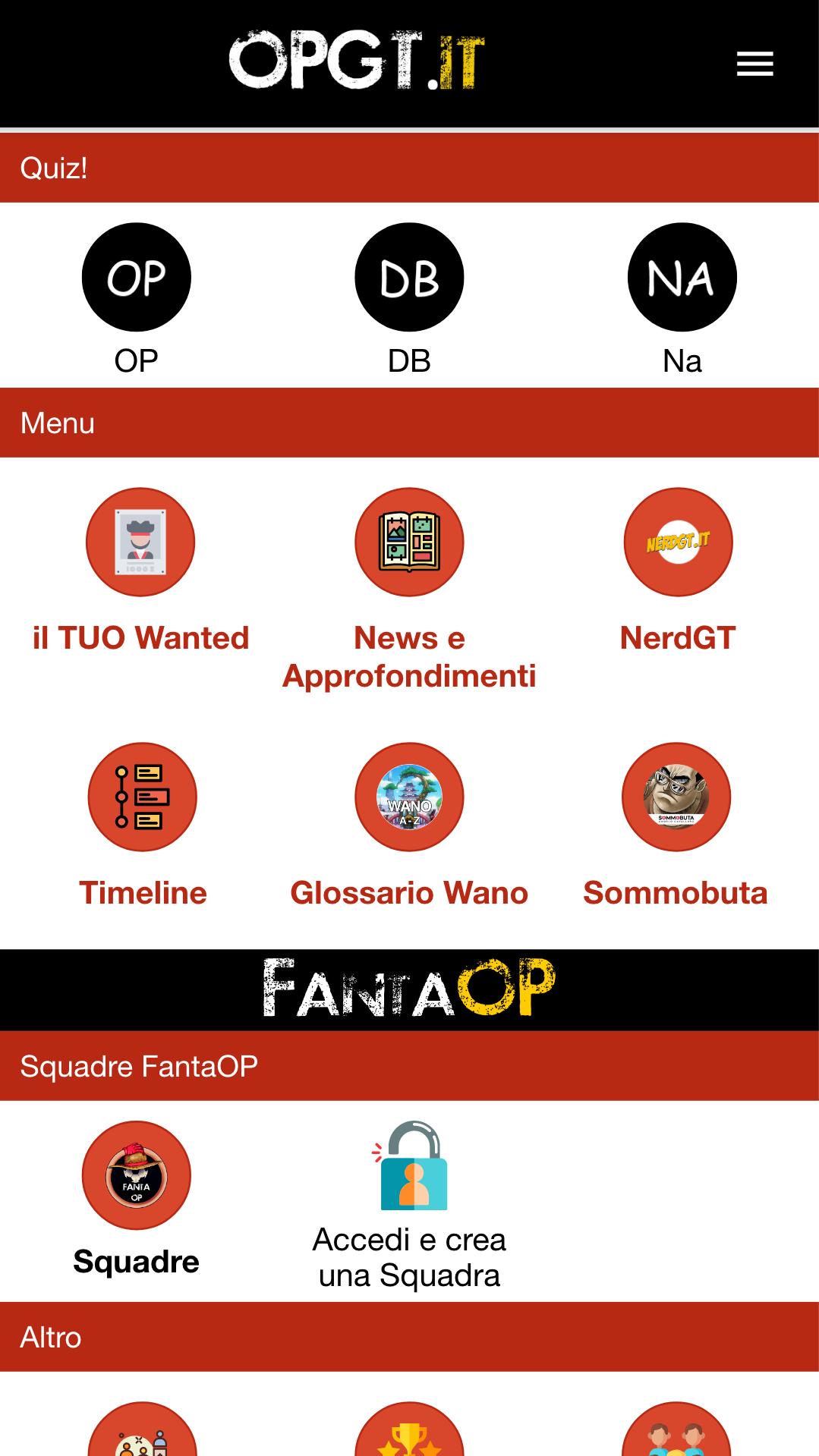
Task: Click the News e Approfondimenti book icon
Action: (409, 541)
